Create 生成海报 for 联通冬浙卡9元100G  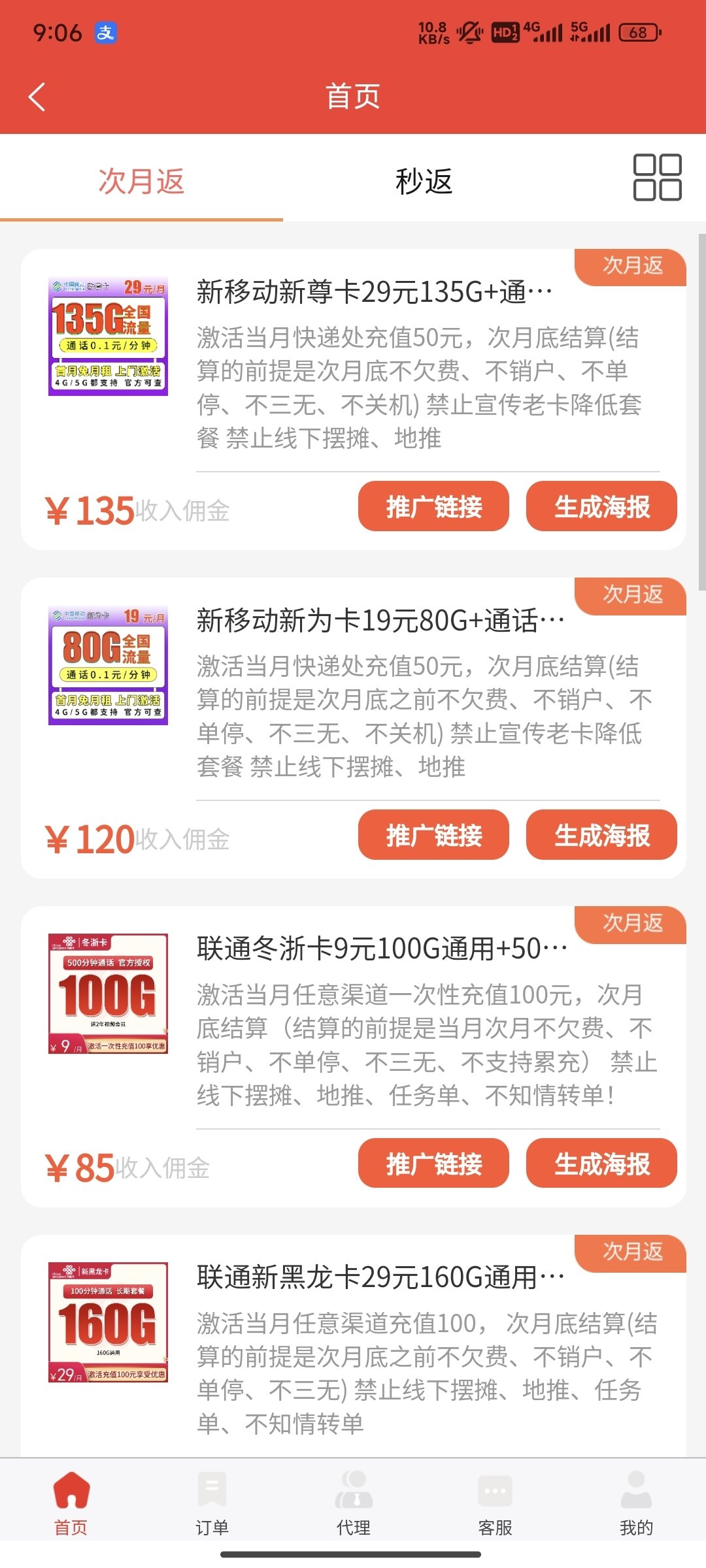[601, 1164]
